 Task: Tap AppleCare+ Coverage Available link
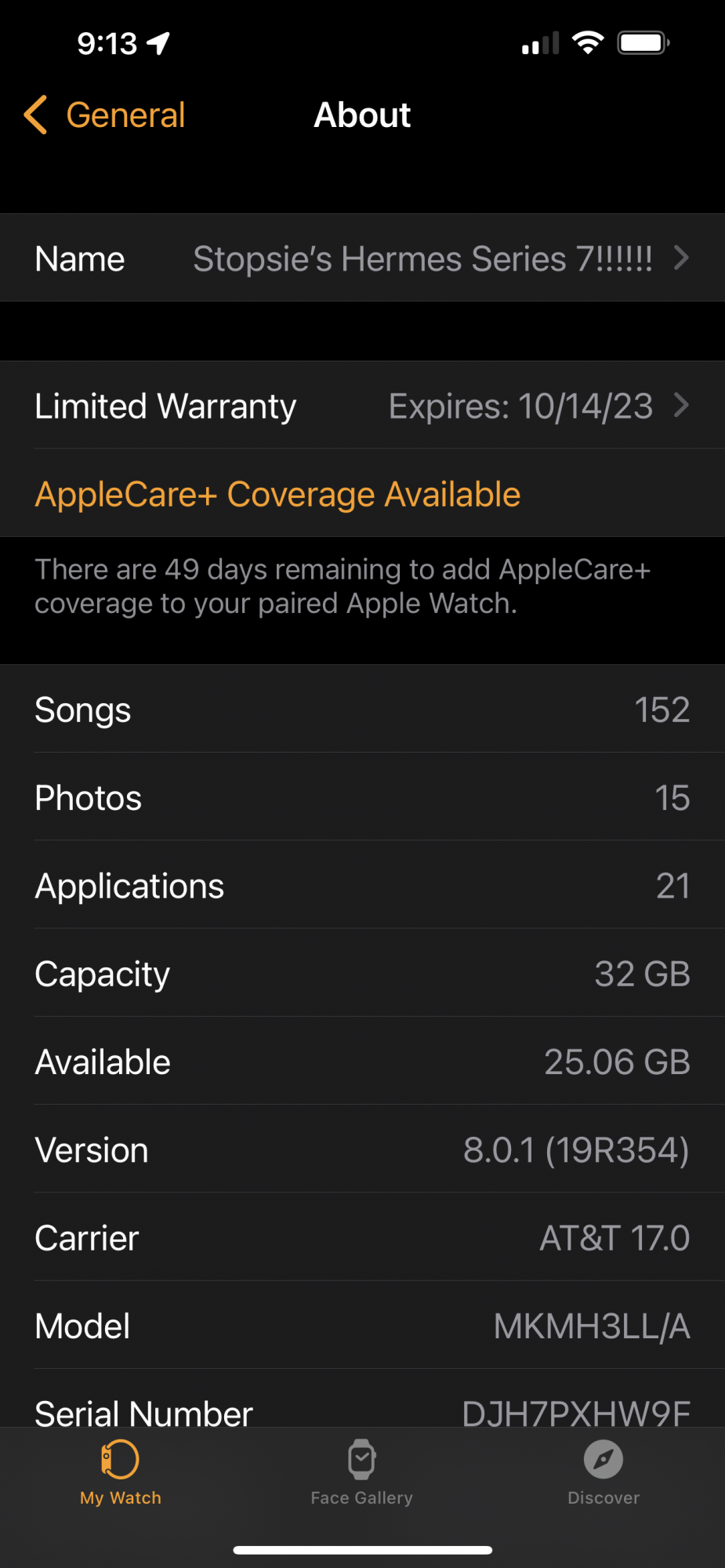(x=277, y=495)
